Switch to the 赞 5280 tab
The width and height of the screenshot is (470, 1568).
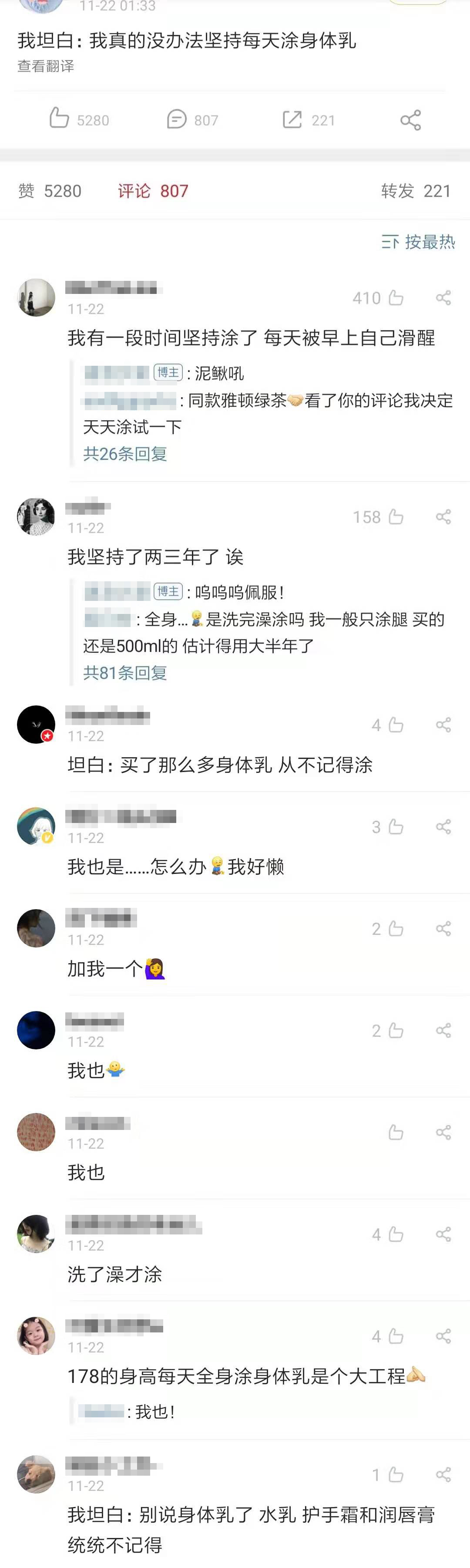[x=50, y=191]
